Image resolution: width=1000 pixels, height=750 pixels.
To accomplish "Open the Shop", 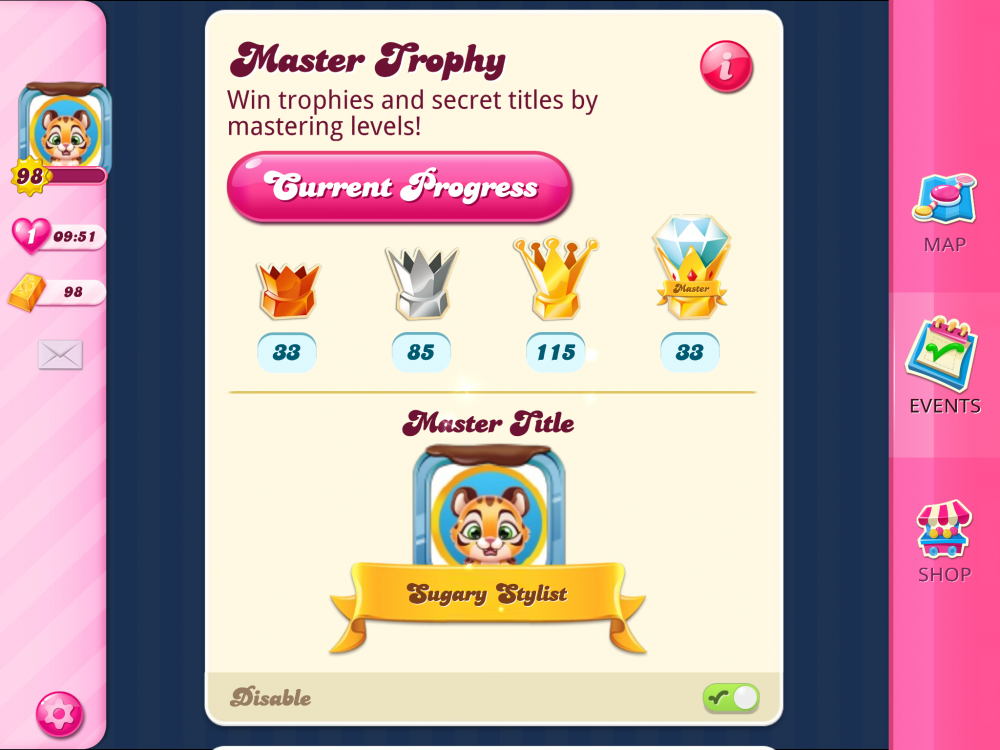I will 944,541.
